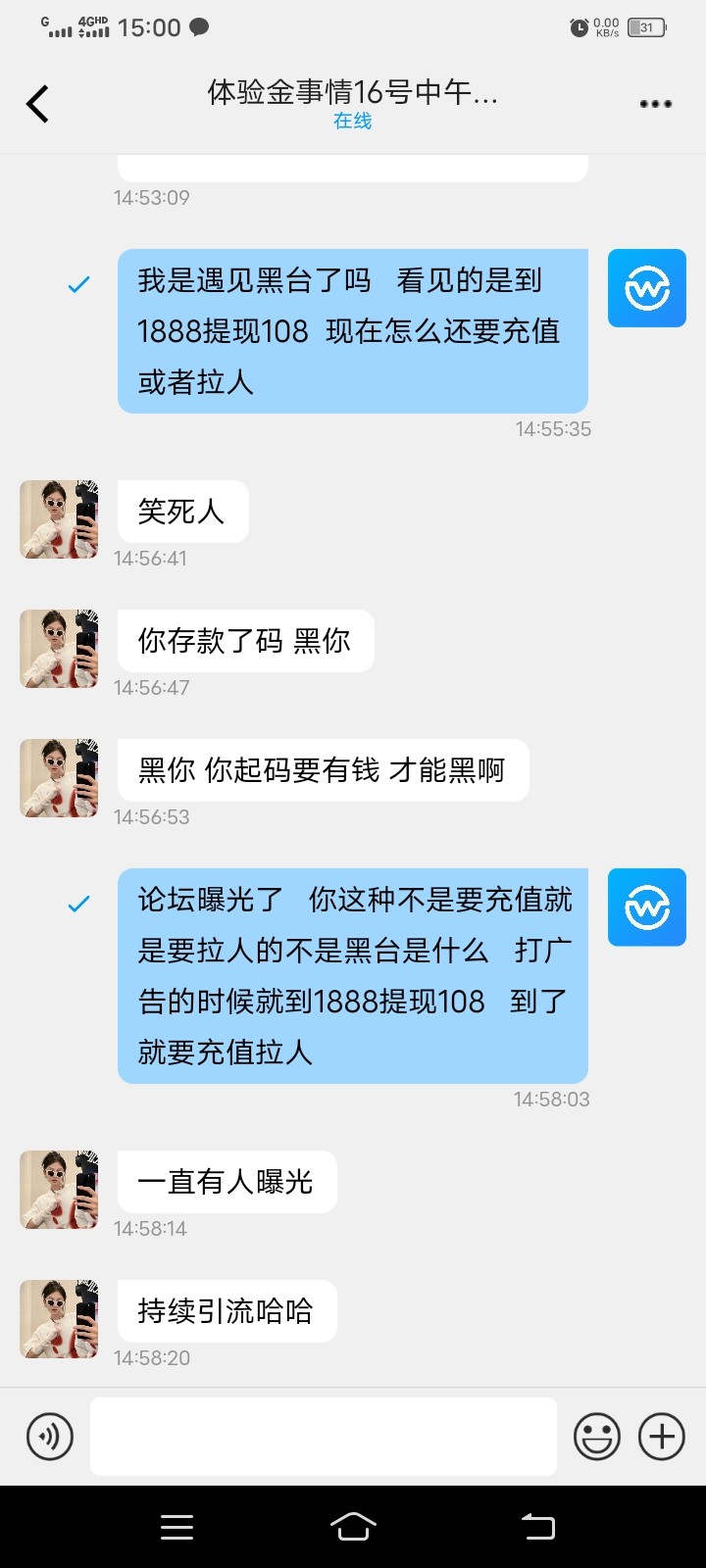The image size is (706, 1568).
Task: Open the emoji picker
Action: [597, 1436]
